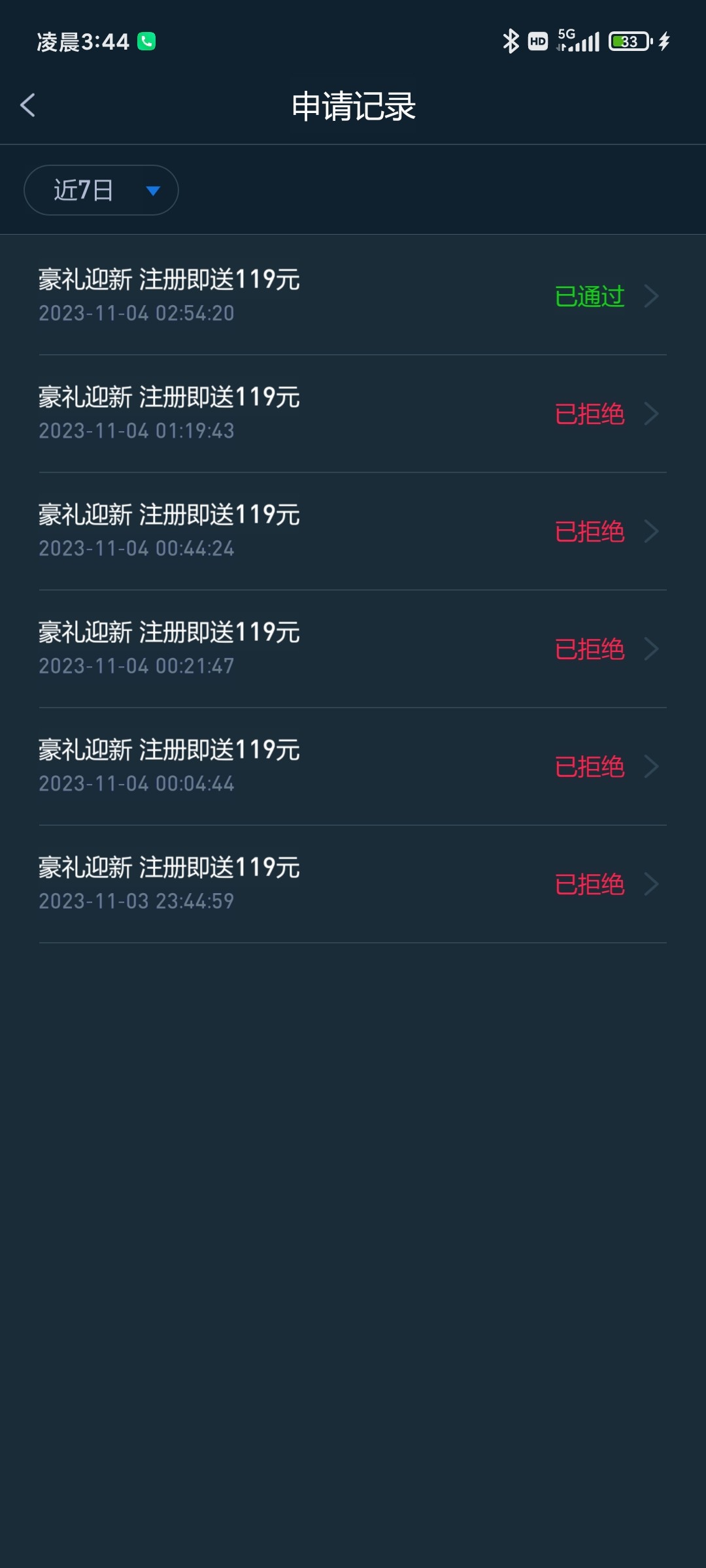Open the rejected record at 01:19:43
This screenshot has height=1568, width=706.
(353, 414)
